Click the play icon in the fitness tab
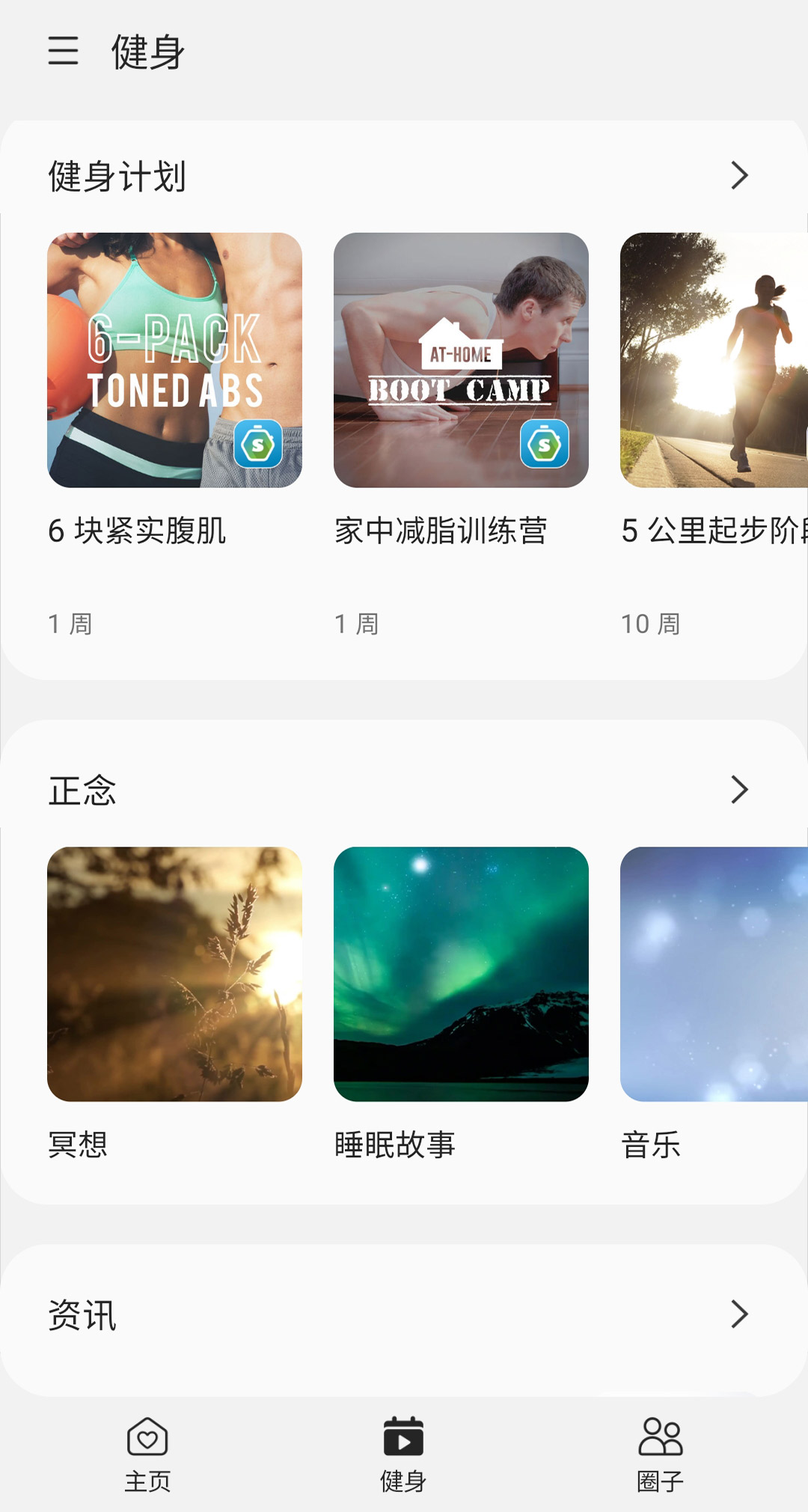 click(x=404, y=1434)
